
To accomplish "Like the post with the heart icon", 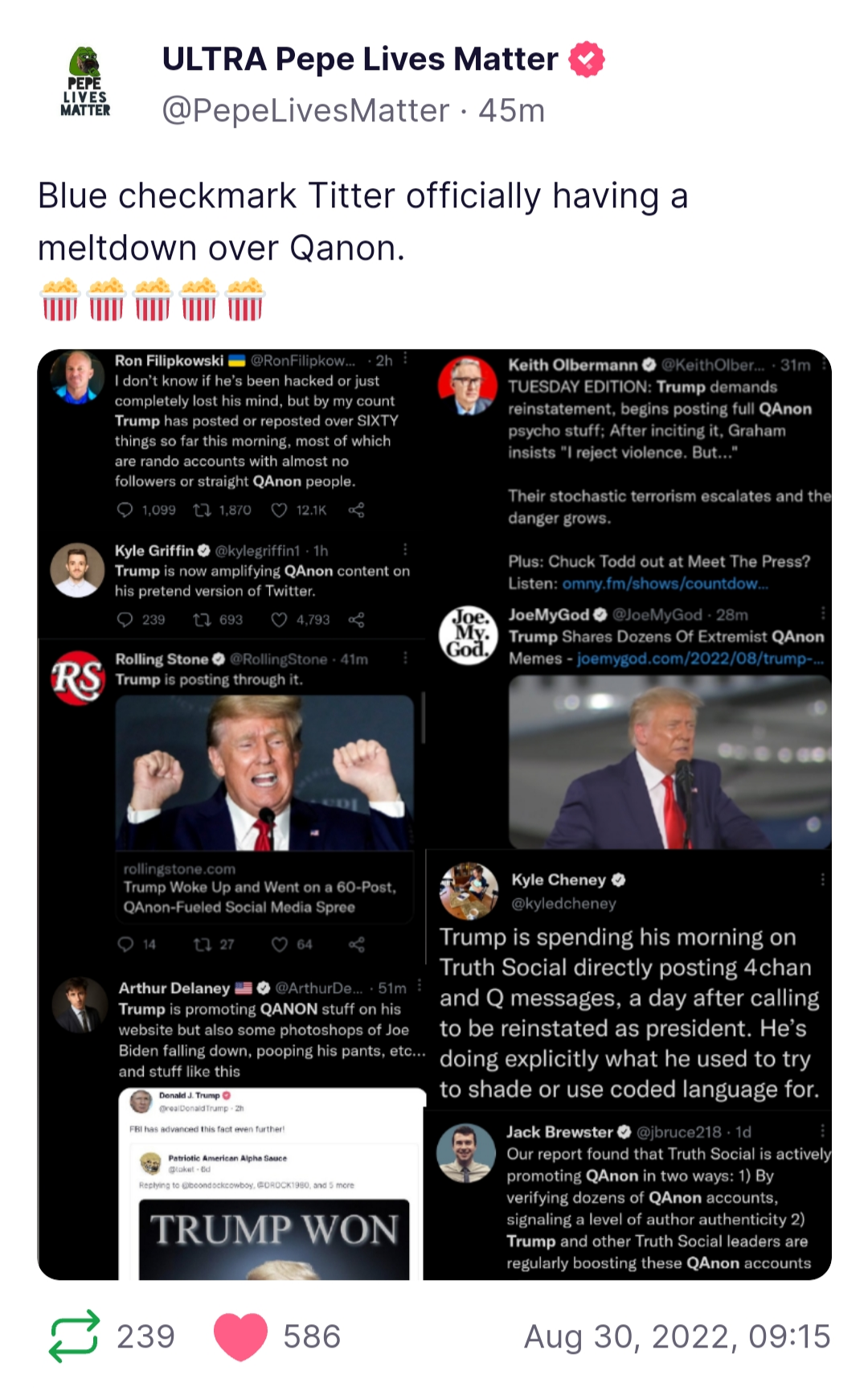I will pos(240,1336).
